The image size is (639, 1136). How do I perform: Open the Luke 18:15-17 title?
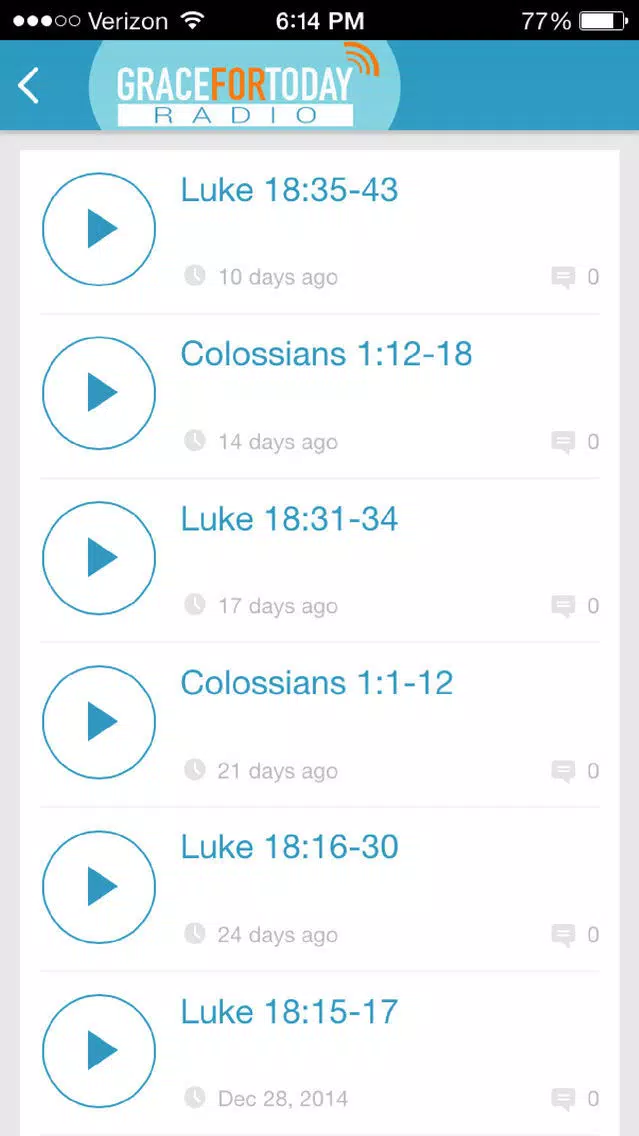point(289,1011)
